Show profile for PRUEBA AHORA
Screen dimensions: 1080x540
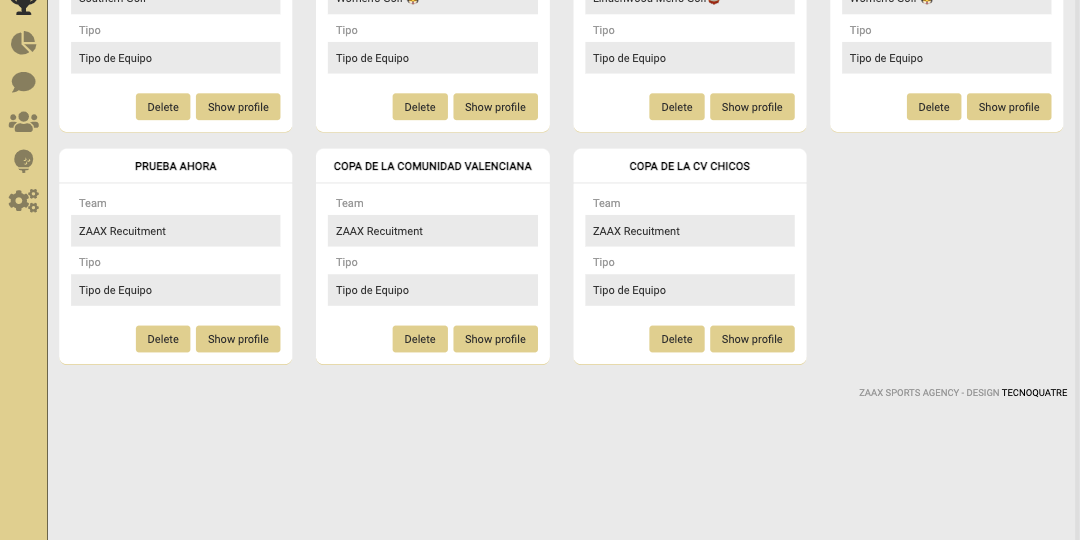coord(238,339)
